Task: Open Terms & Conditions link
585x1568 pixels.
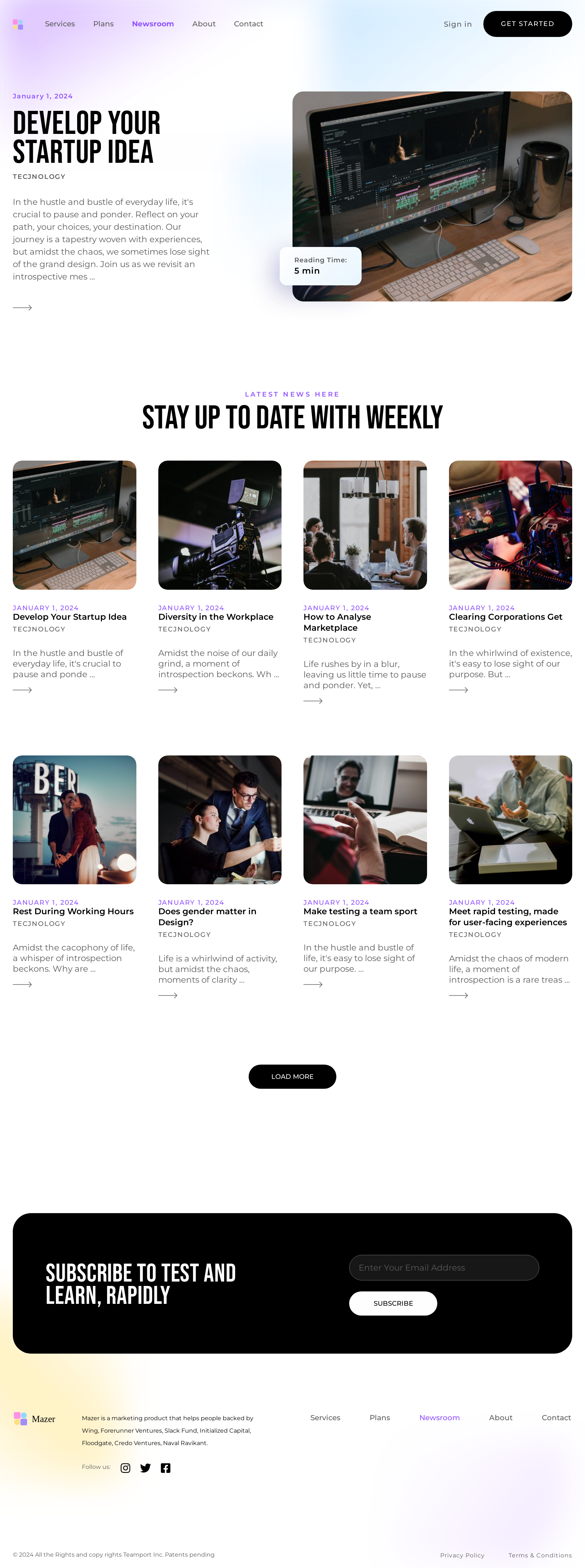Action: tap(539, 1554)
